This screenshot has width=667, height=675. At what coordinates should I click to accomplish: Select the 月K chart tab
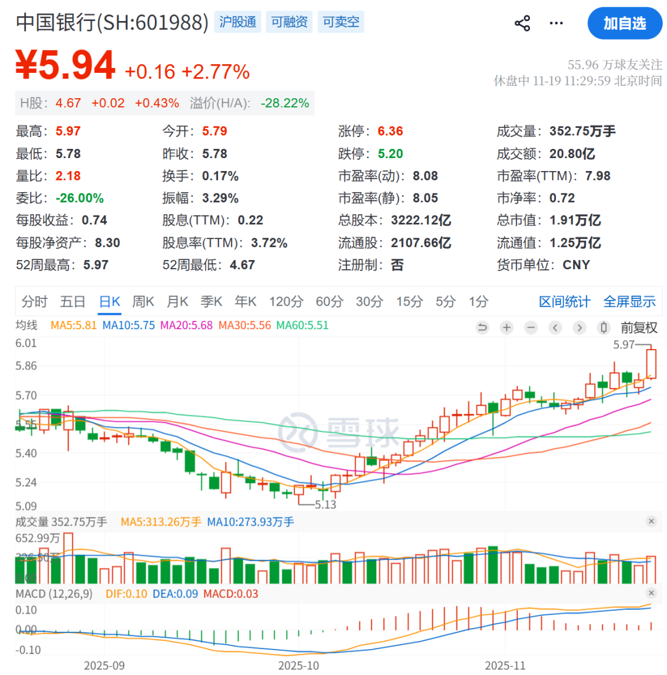[177, 301]
